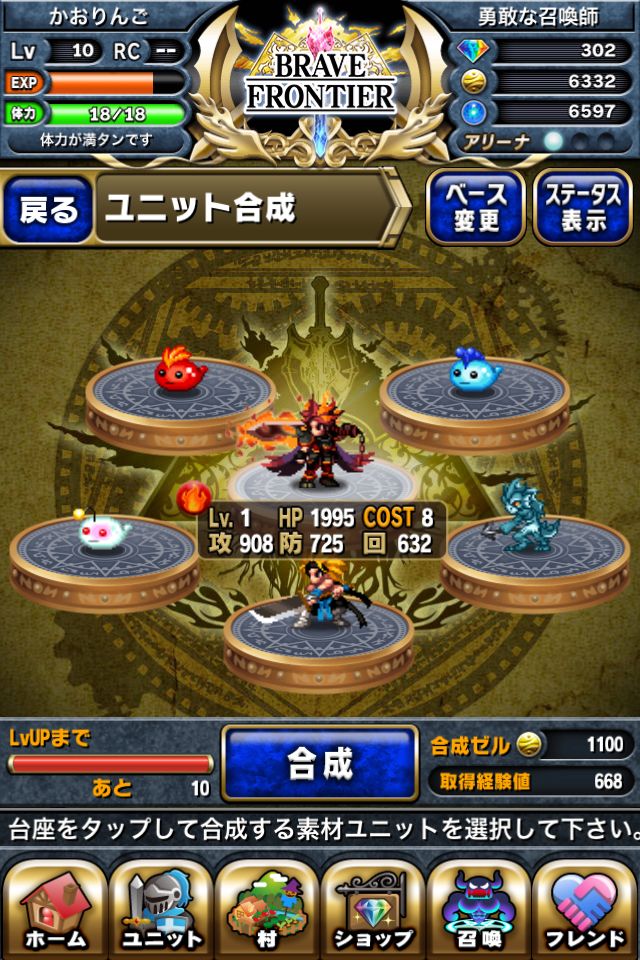Tap the pedestal with the white ghost unit
This screenshot has width=640, height=960.
(104, 560)
